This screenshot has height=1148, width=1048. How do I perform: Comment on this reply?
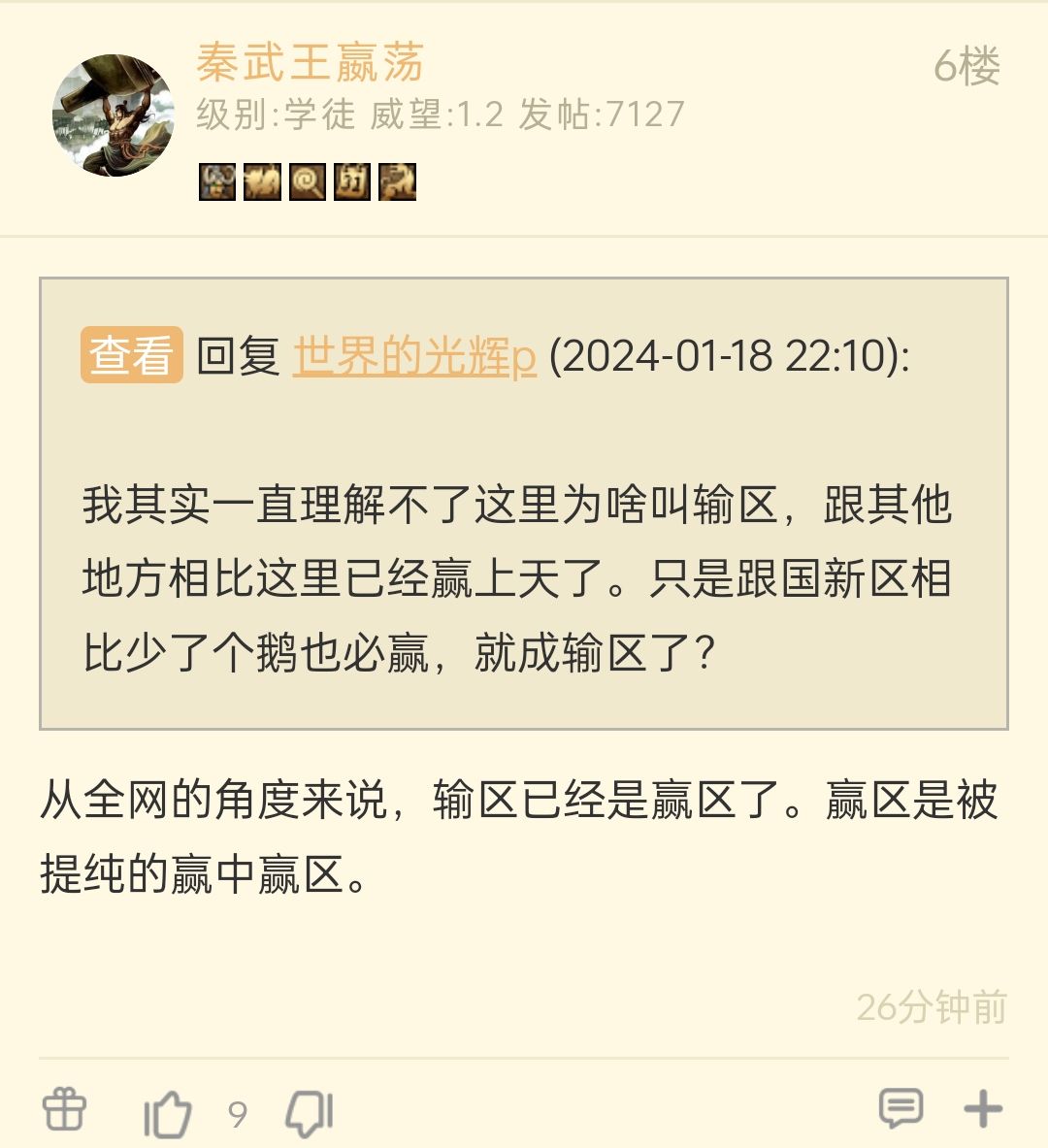tap(901, 1109)
